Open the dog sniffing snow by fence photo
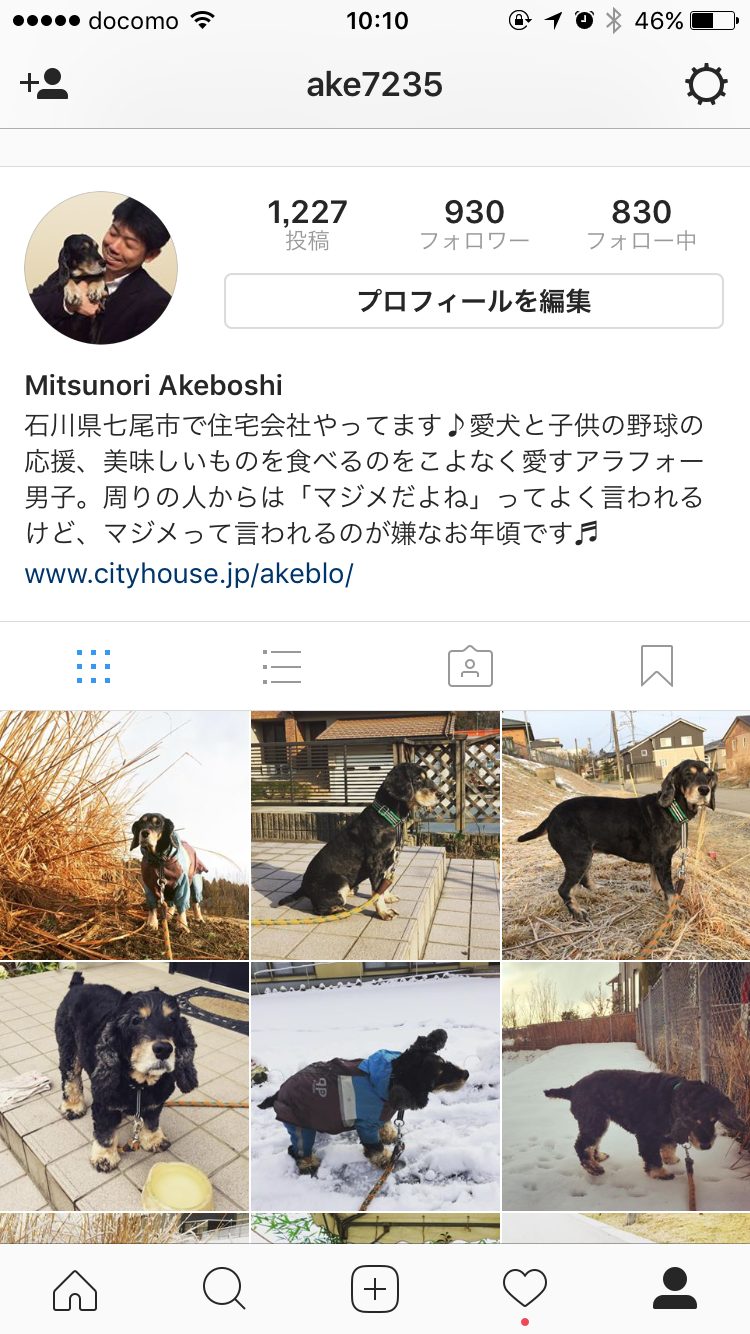Screen dimensions: 750x1334 (626, 1086)
